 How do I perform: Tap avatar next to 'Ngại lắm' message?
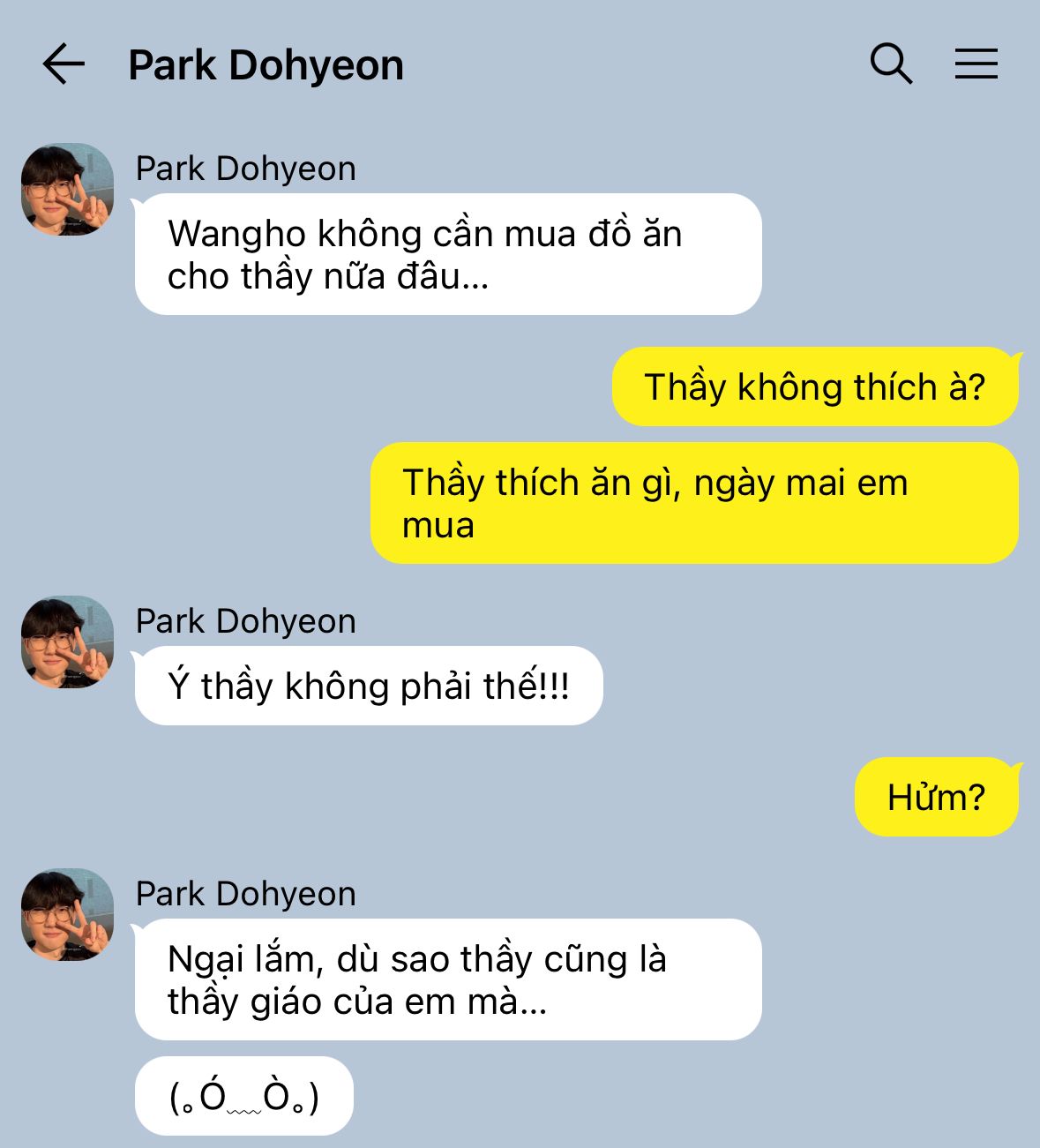[67, 915]
